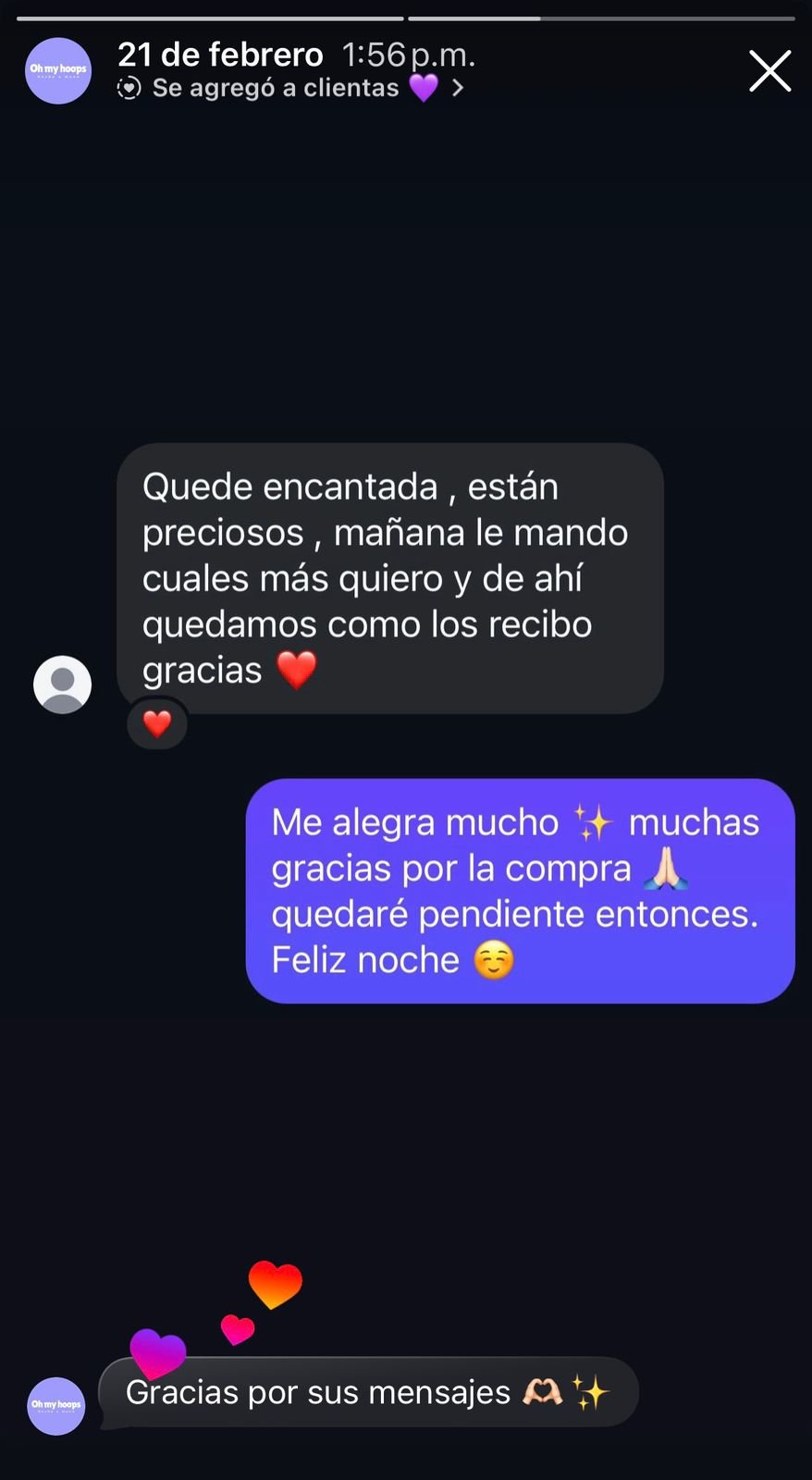Close the story viewer
Screen dimensions: 812x1480
click(x=769, y=71)
